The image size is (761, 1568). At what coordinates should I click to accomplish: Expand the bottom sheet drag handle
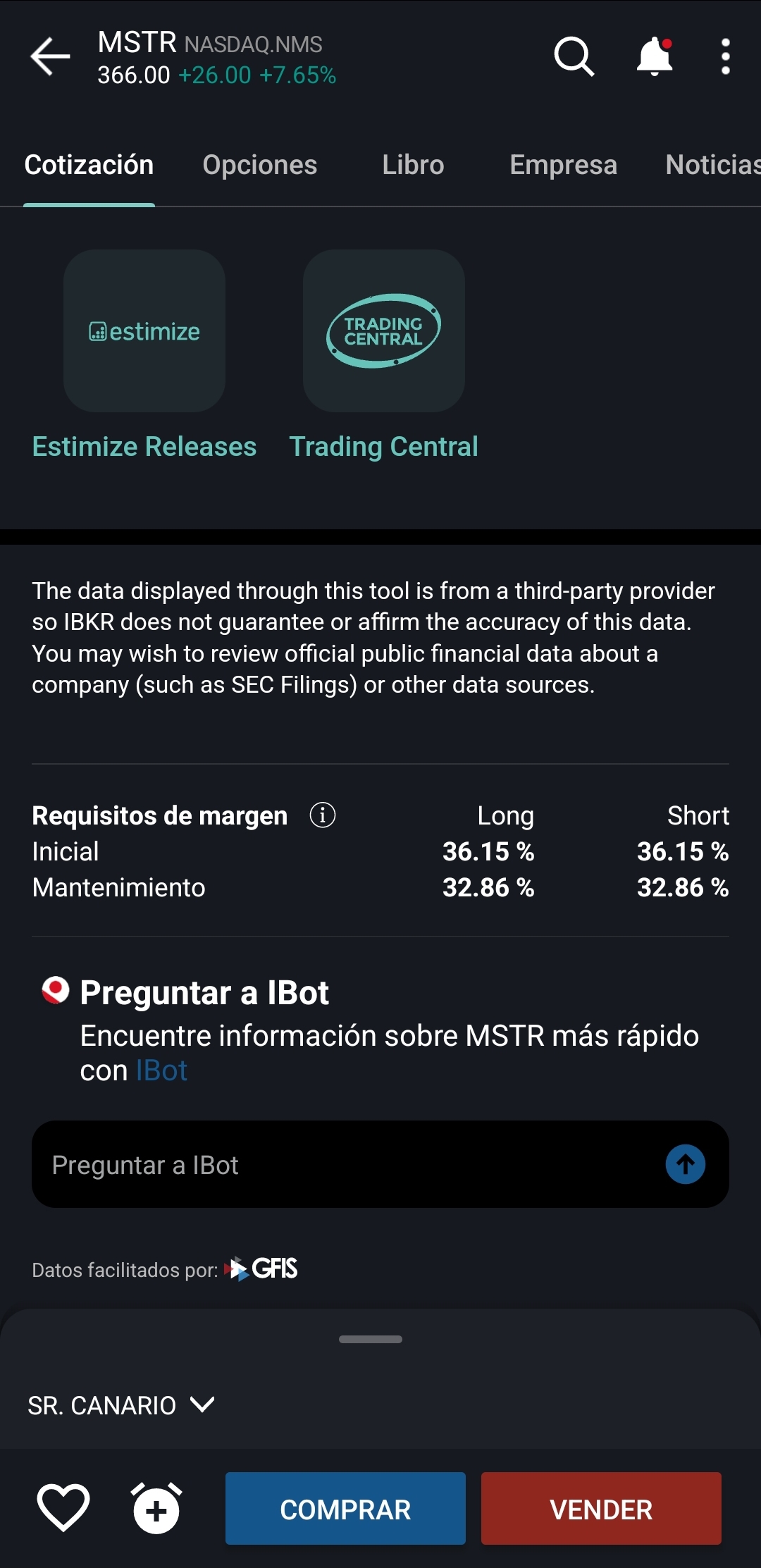[371, 1339]
